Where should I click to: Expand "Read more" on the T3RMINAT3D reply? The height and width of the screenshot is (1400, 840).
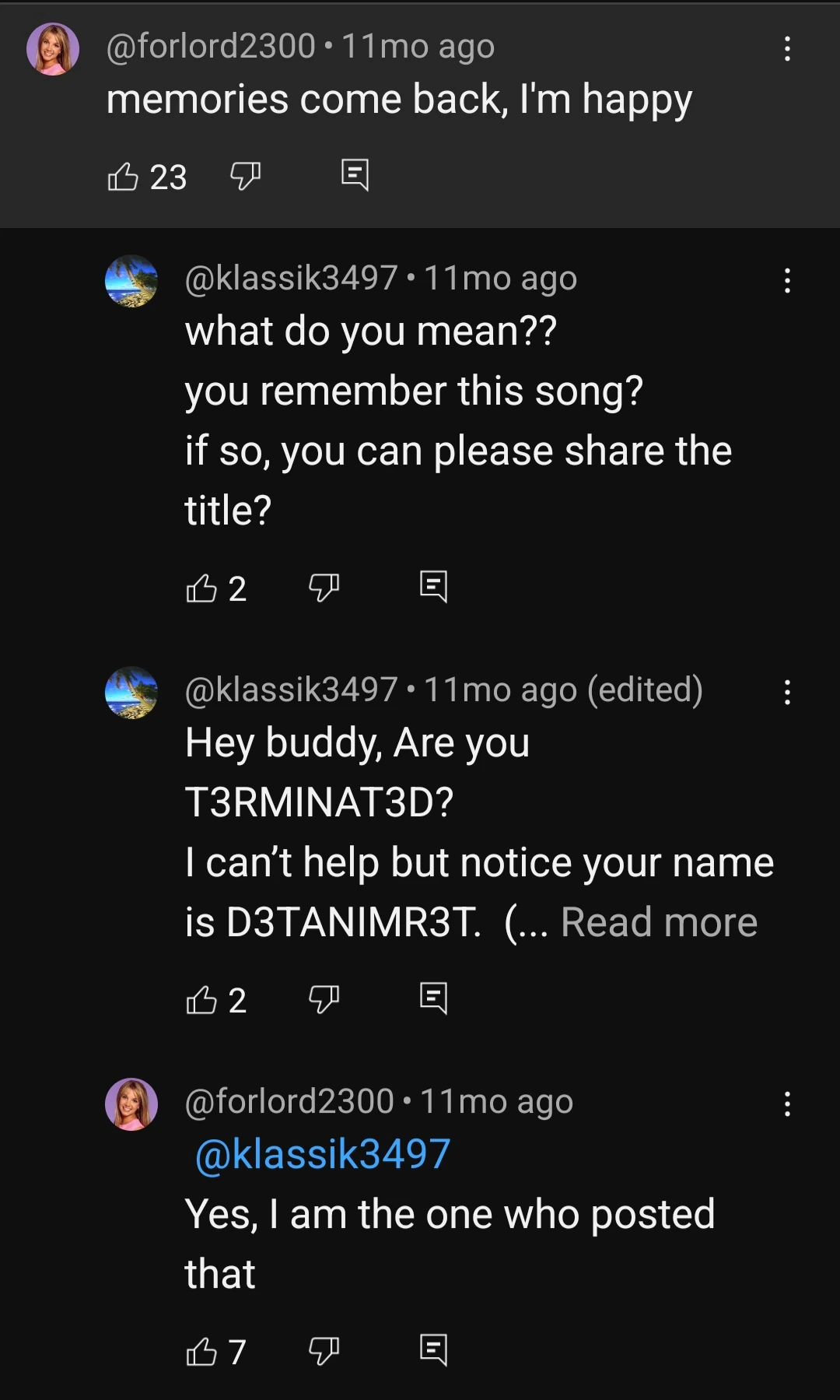pos(659,922)
